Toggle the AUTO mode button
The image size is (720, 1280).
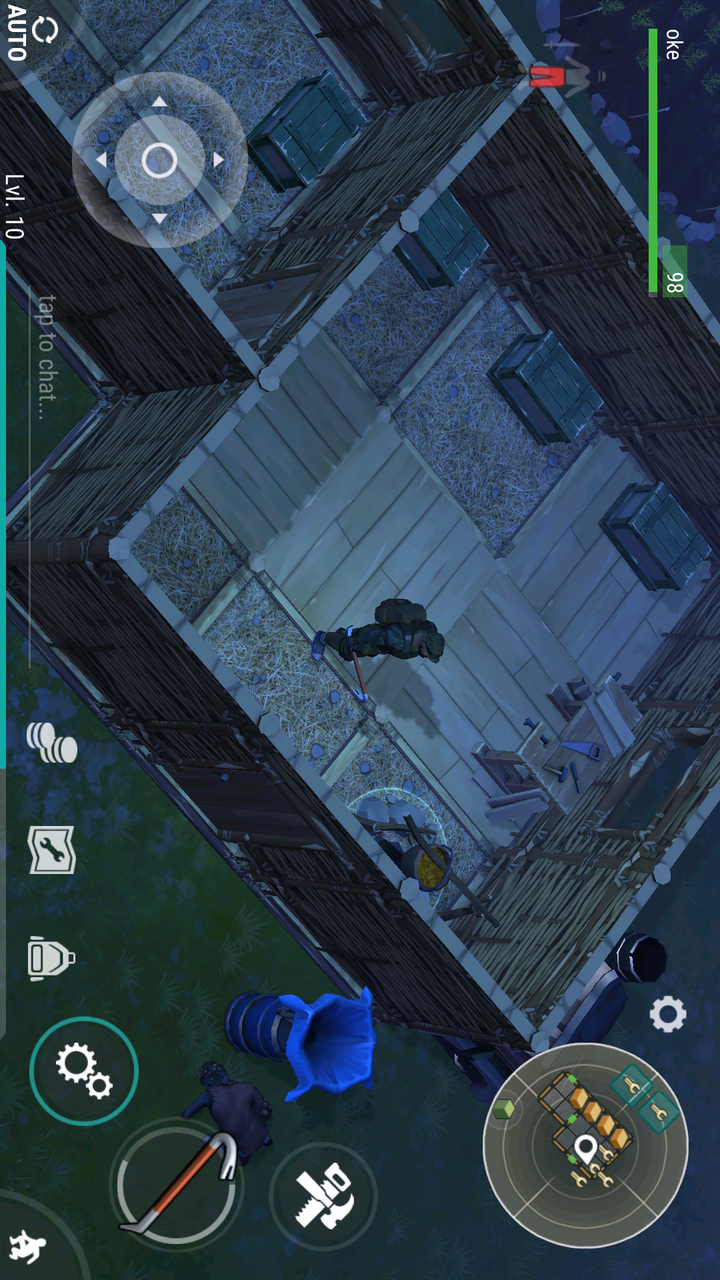coord(28,38)
